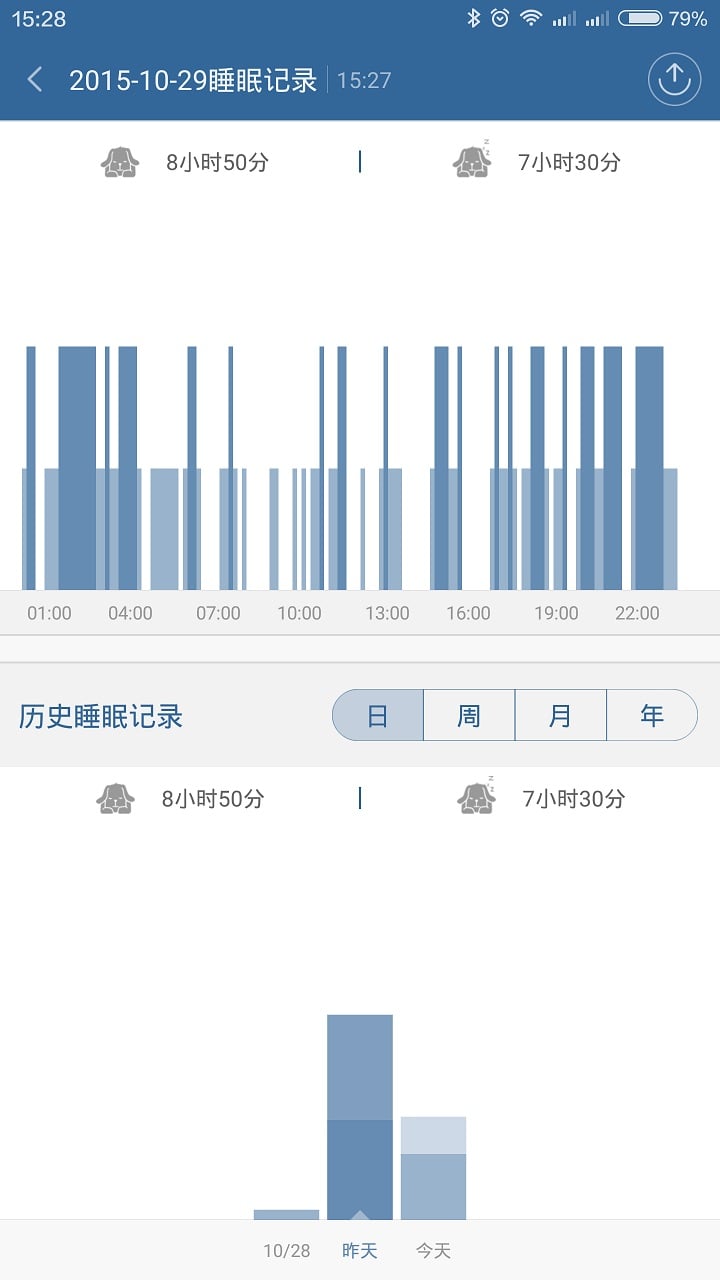Switch to the 周 week view

(469, 715)
